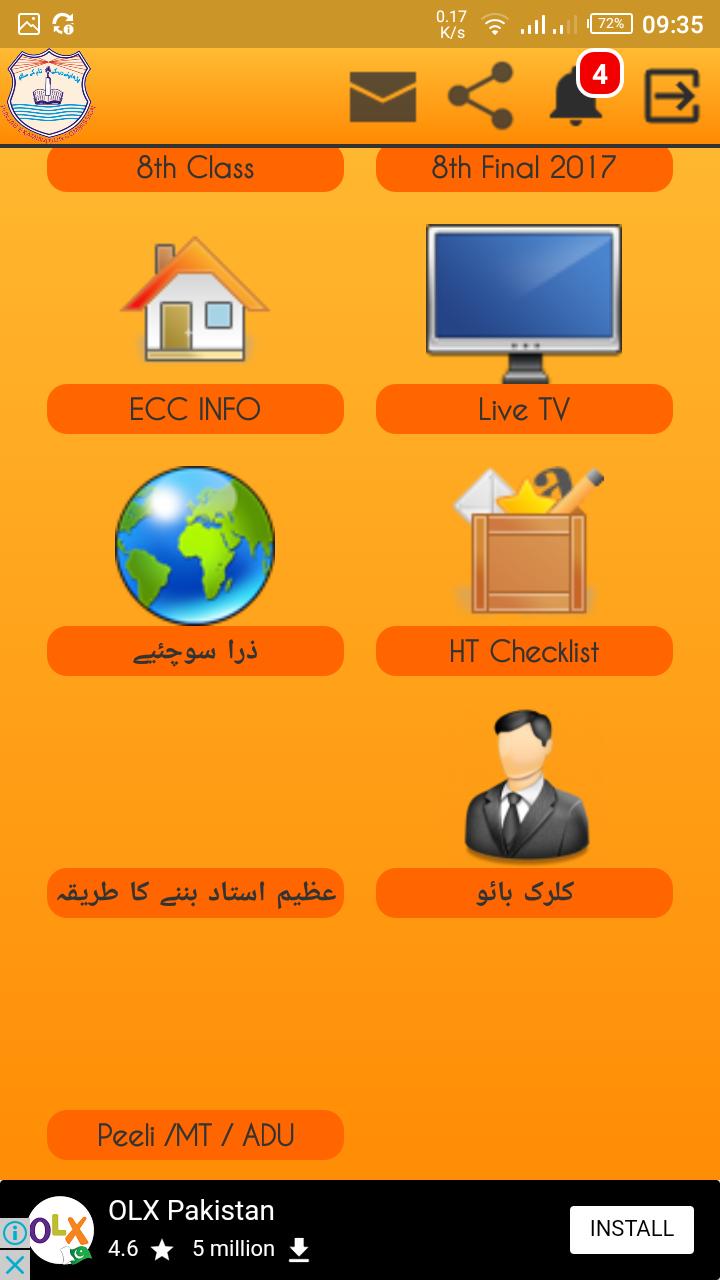Screen dimensions: 720x1280
Task: Open the 8th Class button
Action: (195, 168)
